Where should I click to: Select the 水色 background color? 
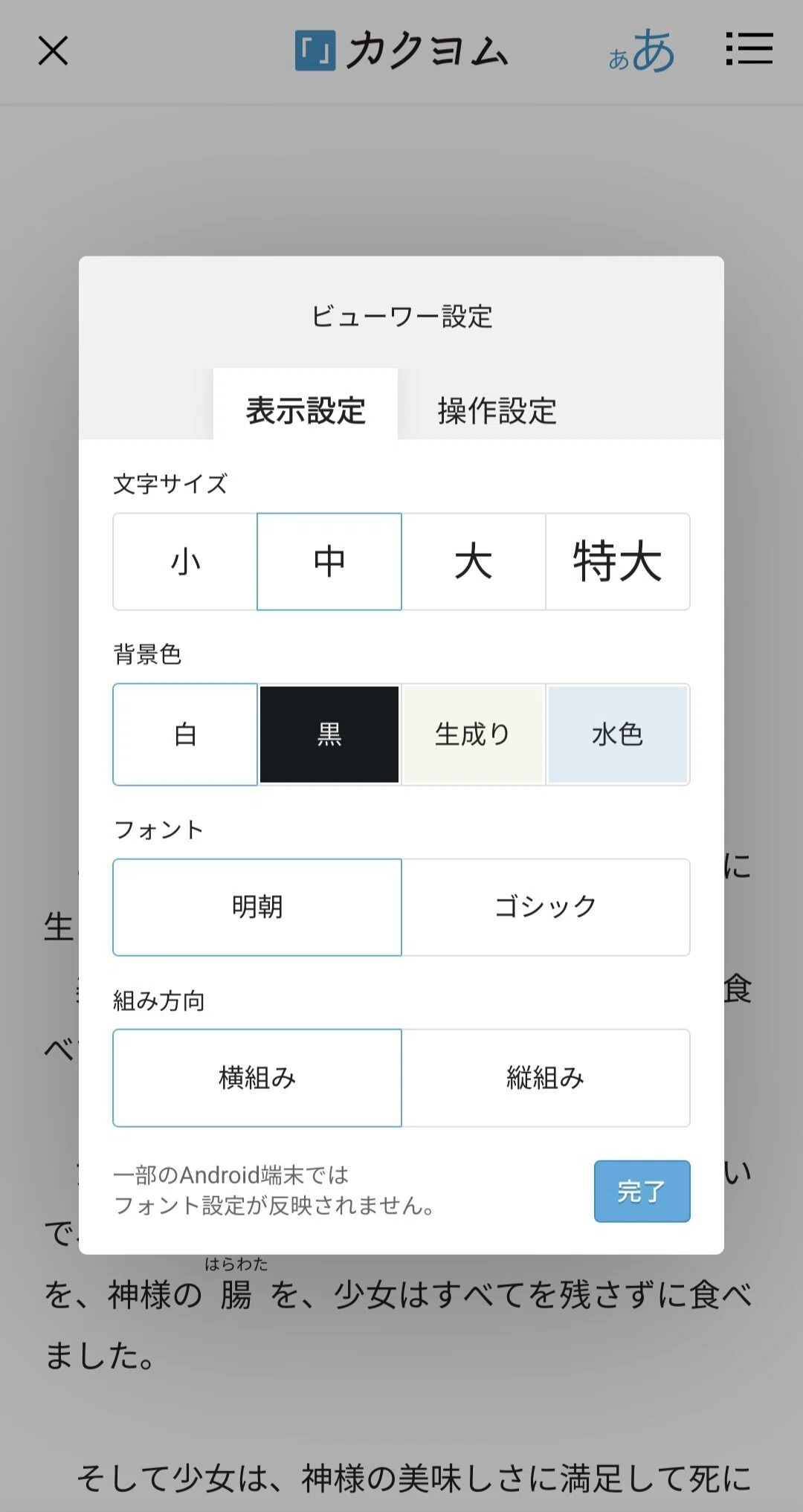[618, 734]
